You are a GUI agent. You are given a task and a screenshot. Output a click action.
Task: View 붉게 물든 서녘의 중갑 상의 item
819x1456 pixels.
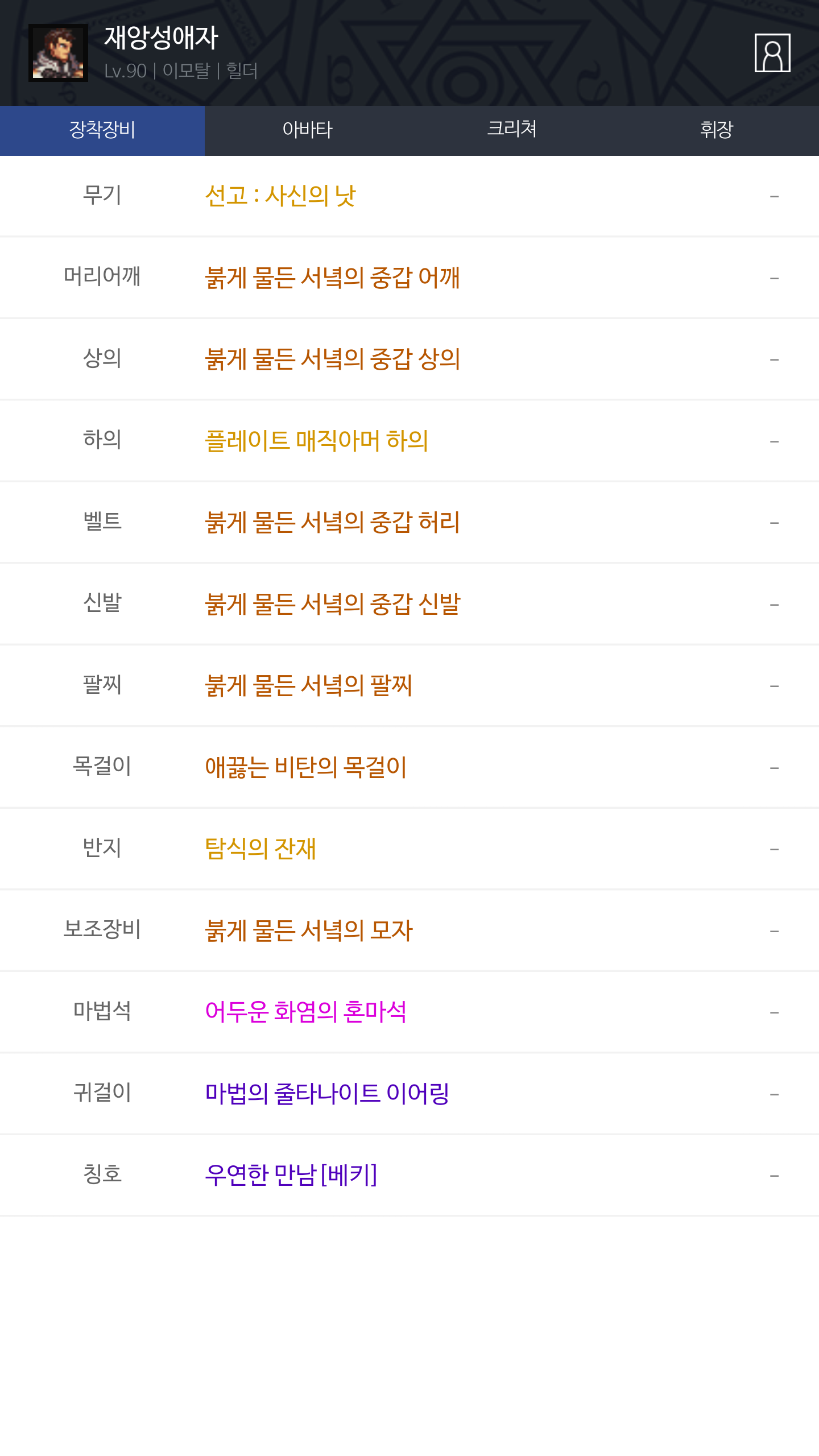409,359
